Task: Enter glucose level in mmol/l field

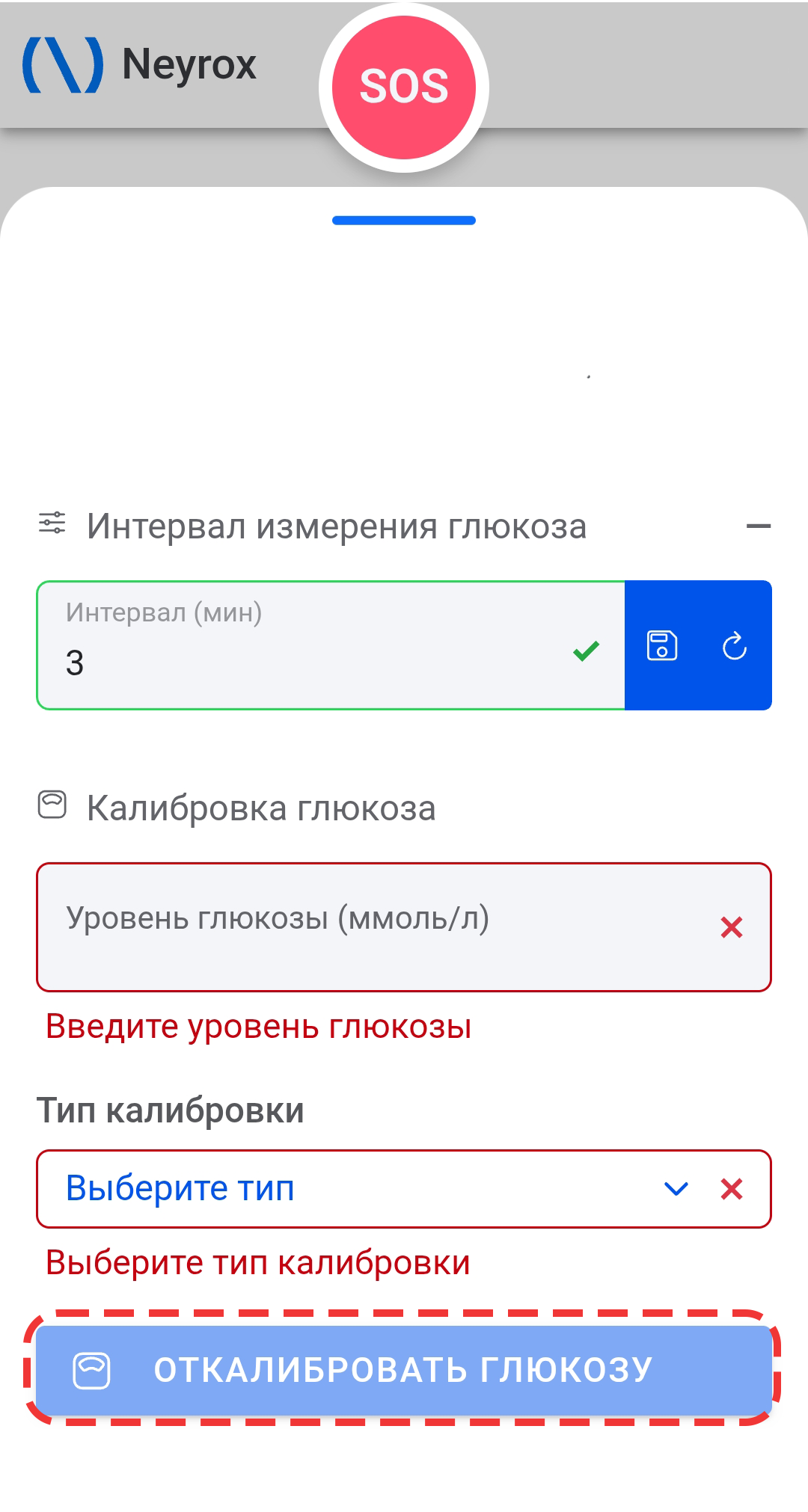Action: click(374, 927)
